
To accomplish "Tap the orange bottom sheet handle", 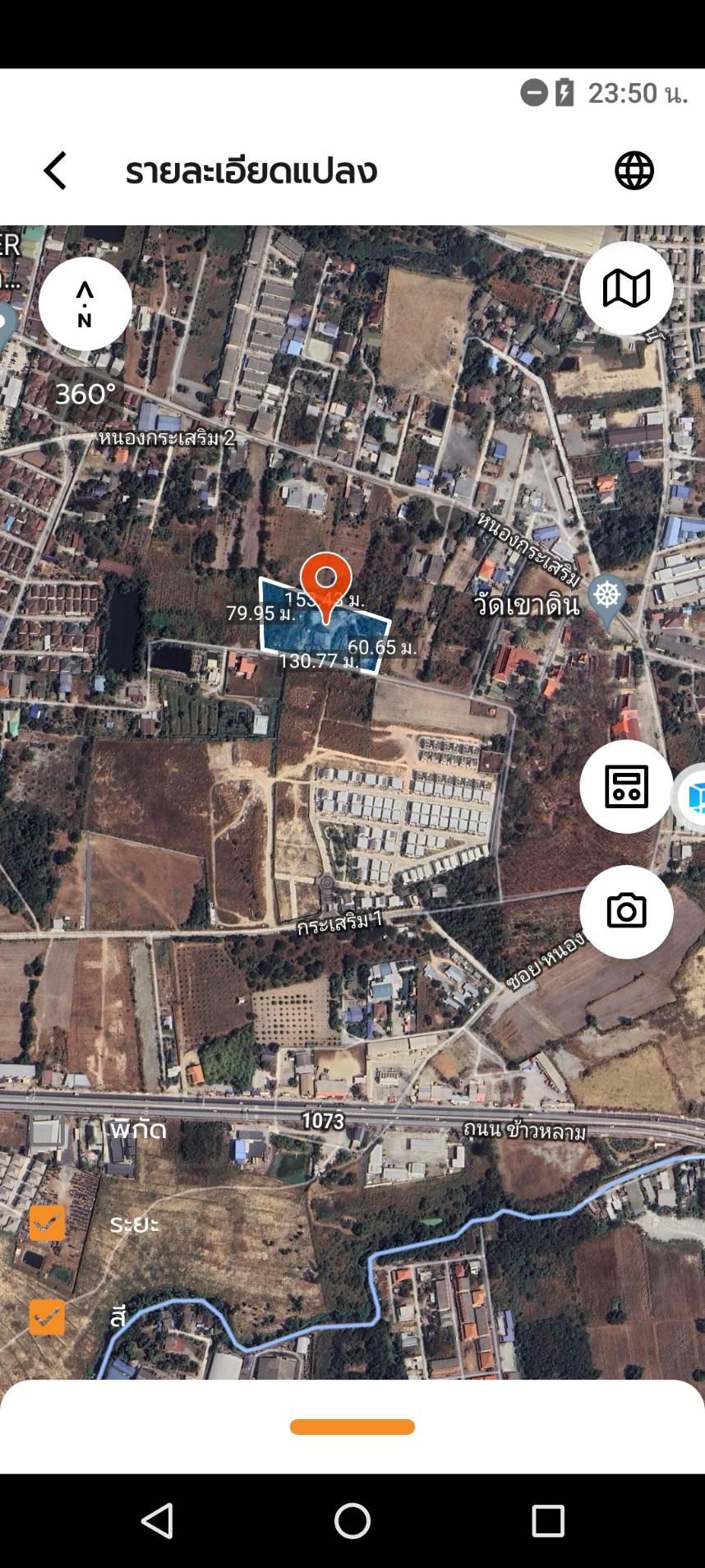I will point(352,1427).
